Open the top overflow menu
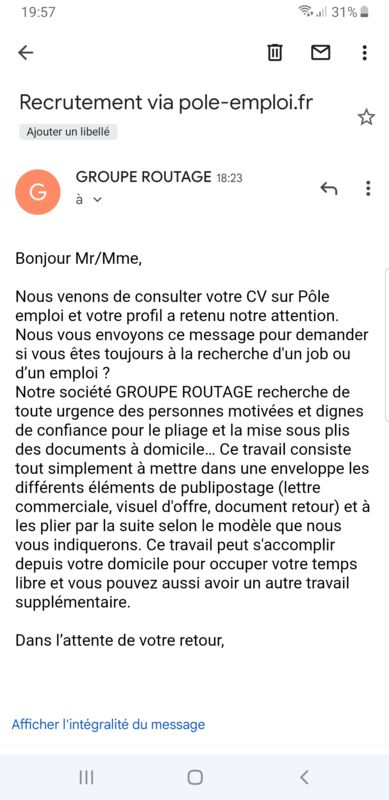The height and width of the screenshot is (800, 389). click(x=364, y=53)
